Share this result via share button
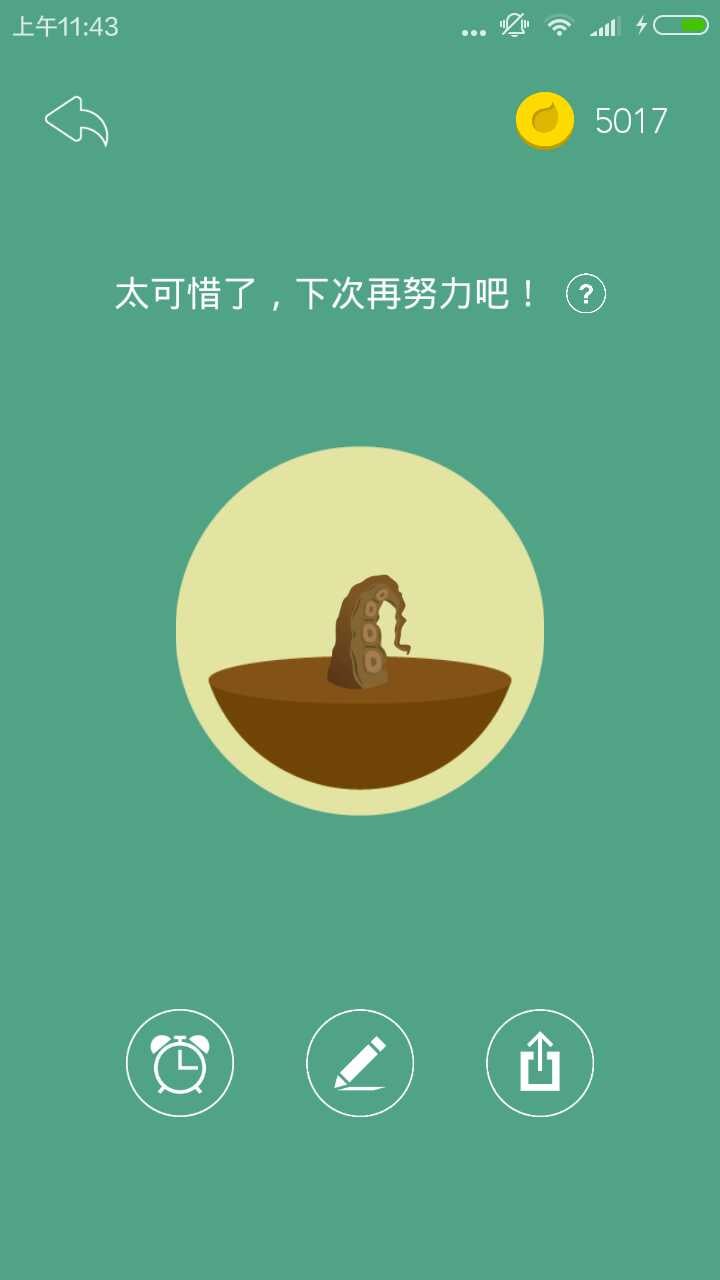The width and height of the screenshot is (720, 1280). (x=540, y=1063)
